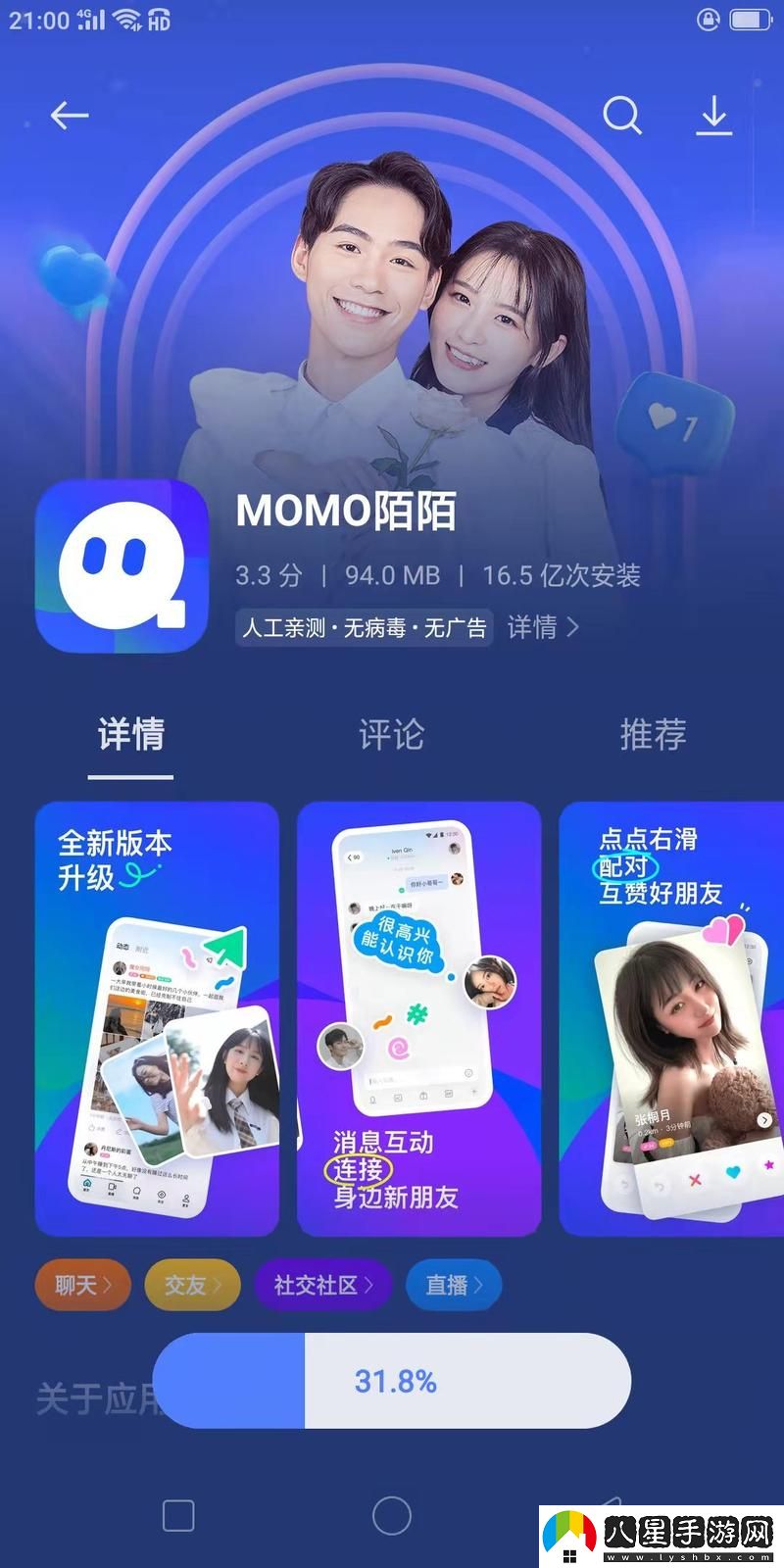Open the 详情 safety details link

[543, 627]
